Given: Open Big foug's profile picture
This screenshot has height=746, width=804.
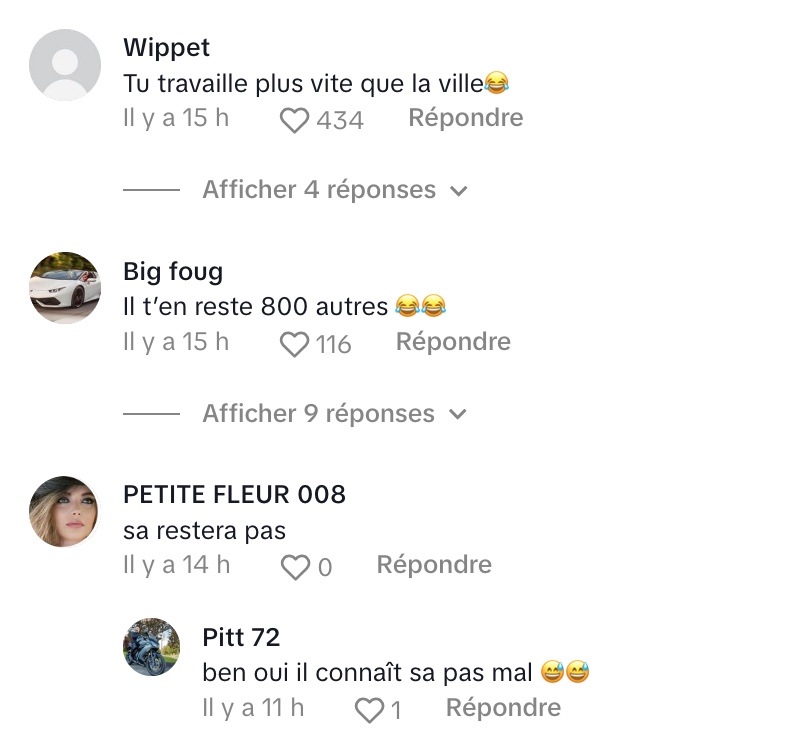Looking at the screenshot, I should coord(66,288).
